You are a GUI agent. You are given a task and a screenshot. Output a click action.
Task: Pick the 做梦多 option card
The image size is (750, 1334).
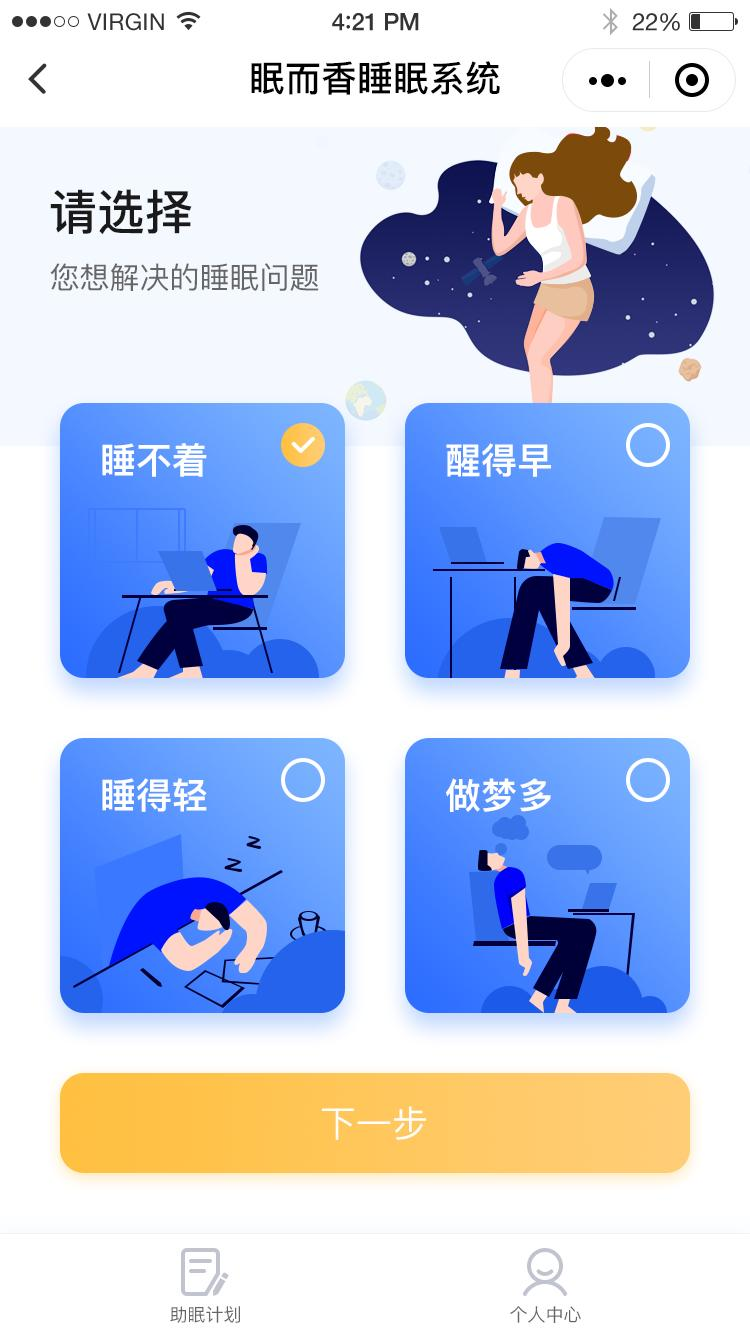coord(547,875)
